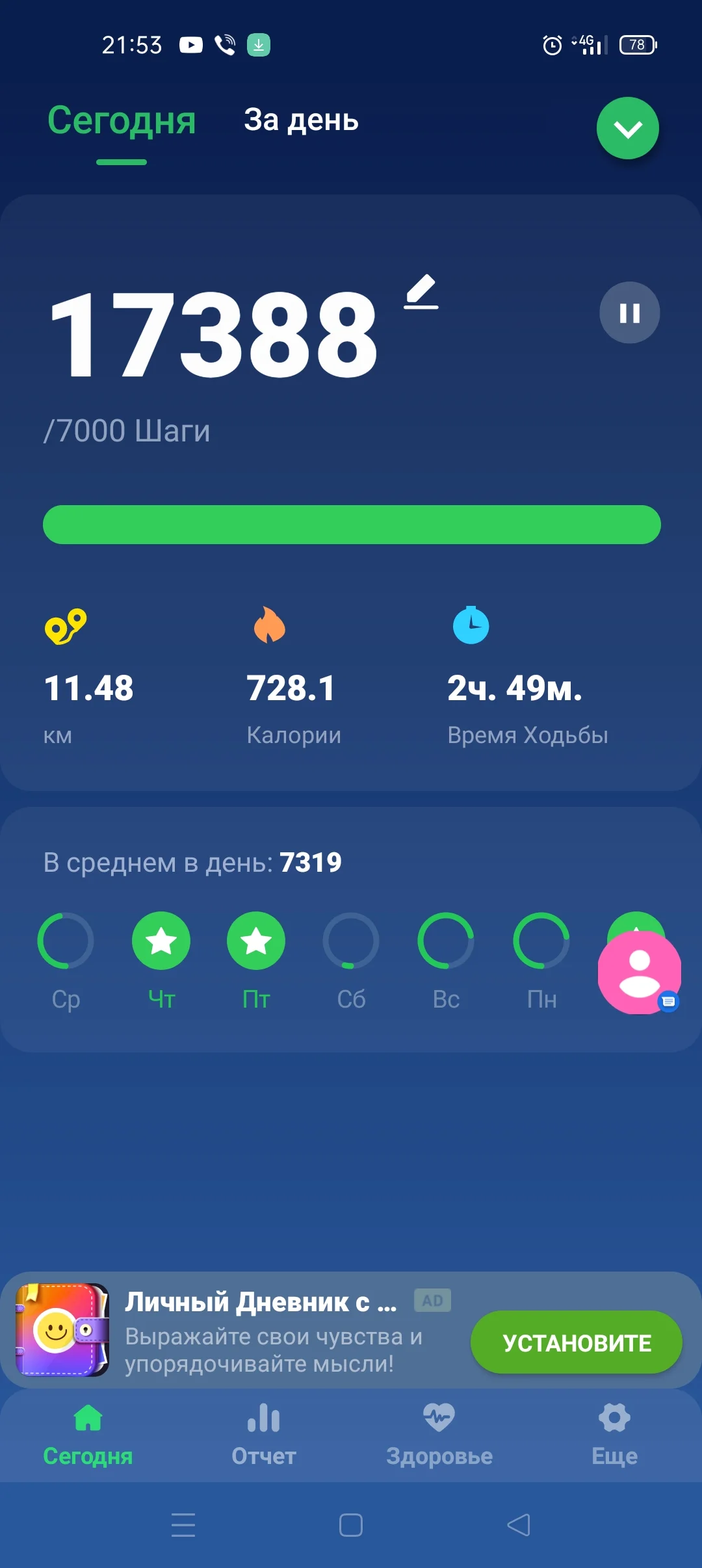Tap the orange flame calories icon
The image size is (702, 1568).
pos(269,626)
